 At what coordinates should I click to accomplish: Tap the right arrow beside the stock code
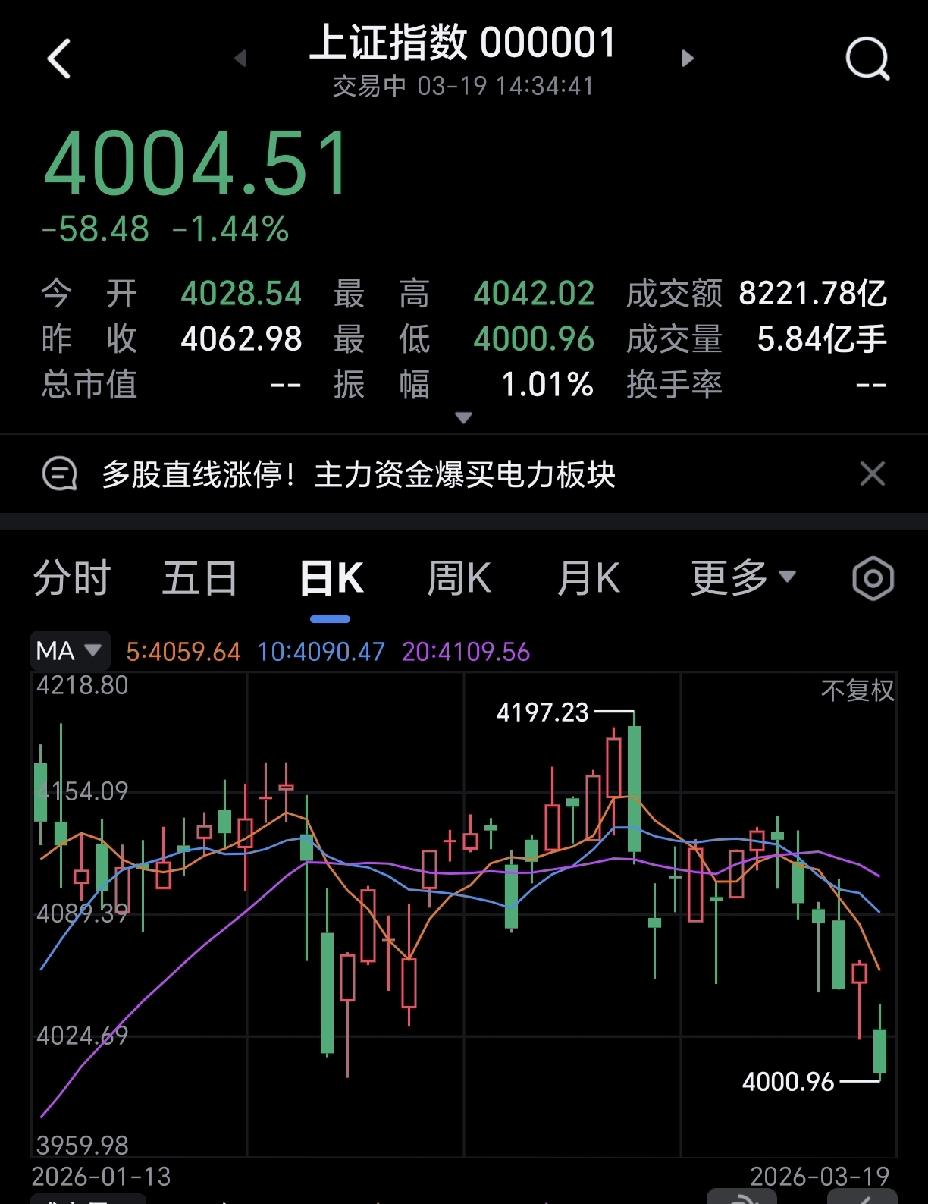click(688, 58)
